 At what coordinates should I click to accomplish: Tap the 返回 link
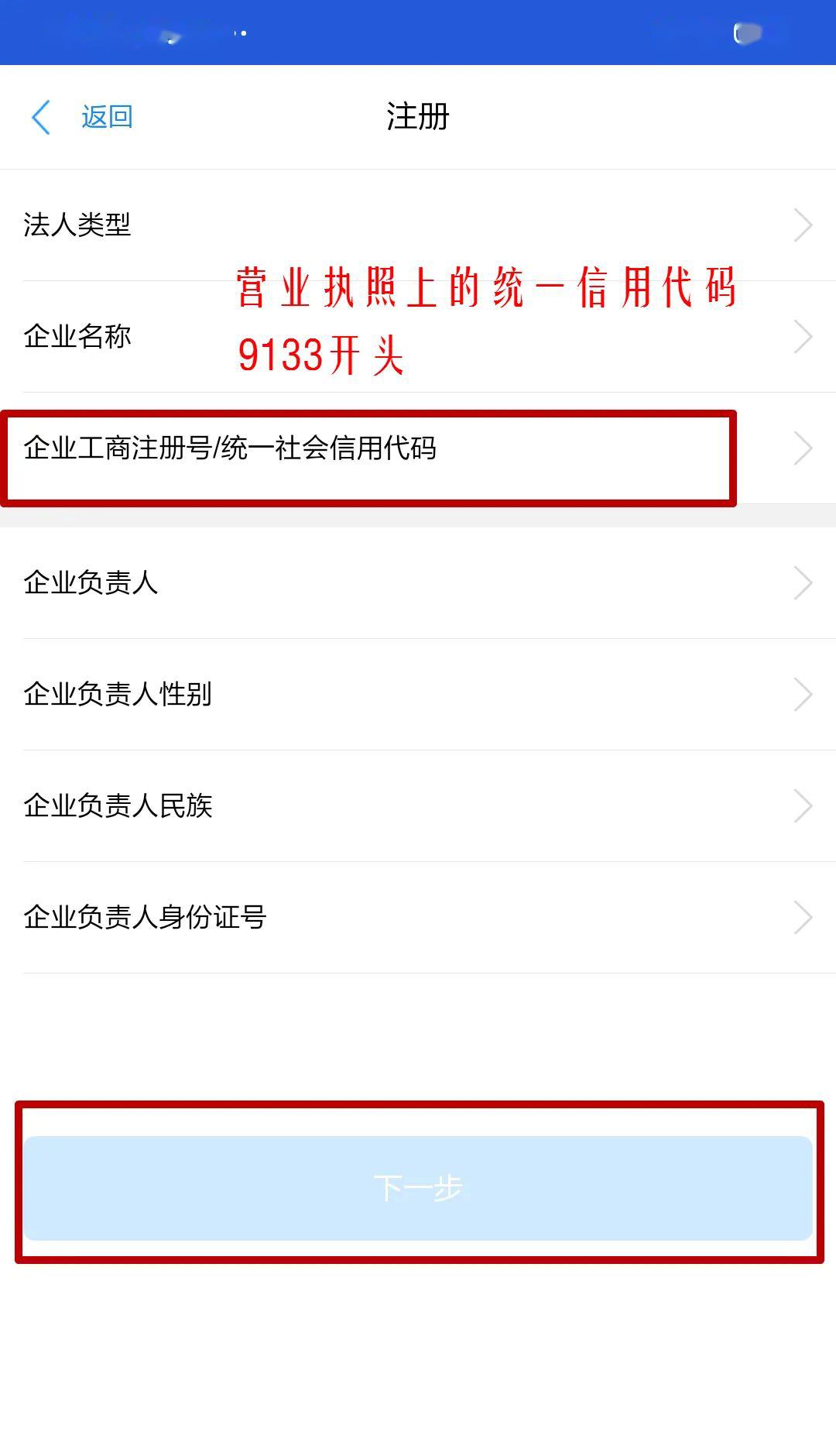point(107,117)
